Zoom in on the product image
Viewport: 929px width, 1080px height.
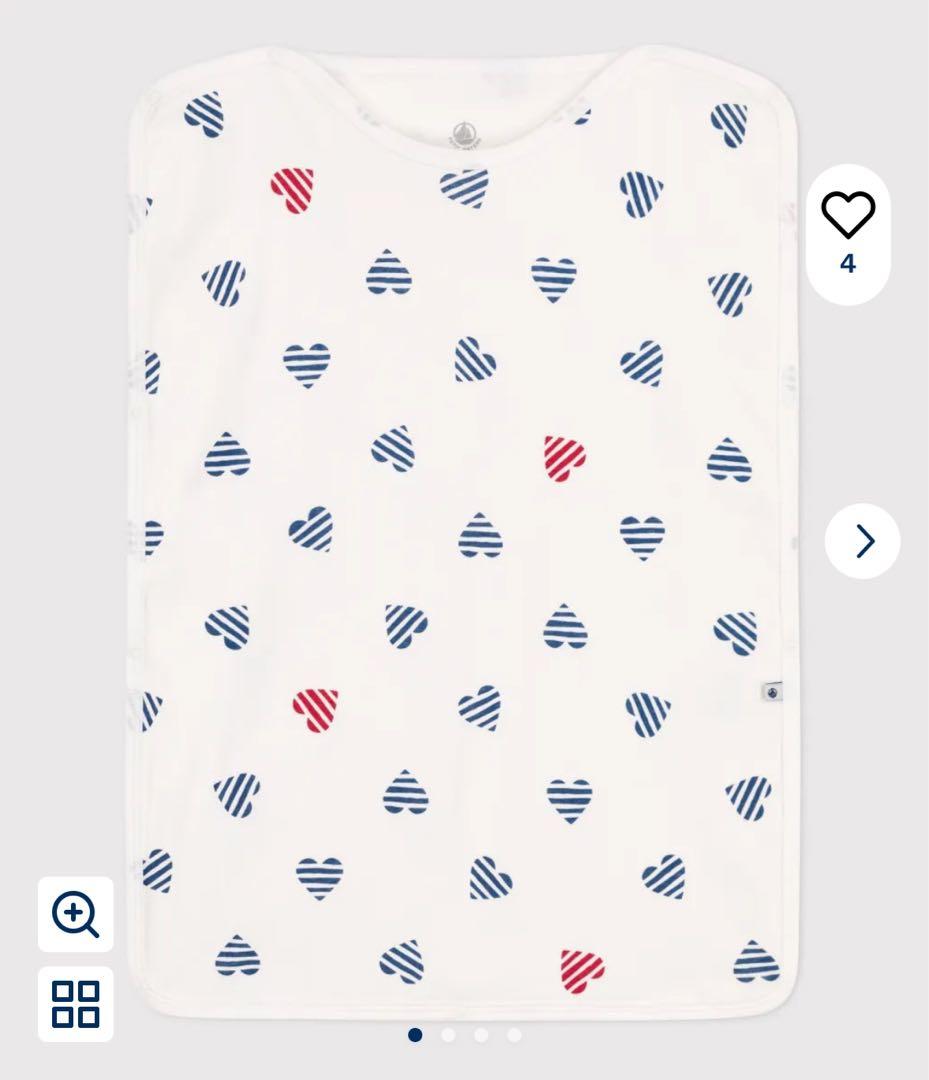tap(76, 915)
